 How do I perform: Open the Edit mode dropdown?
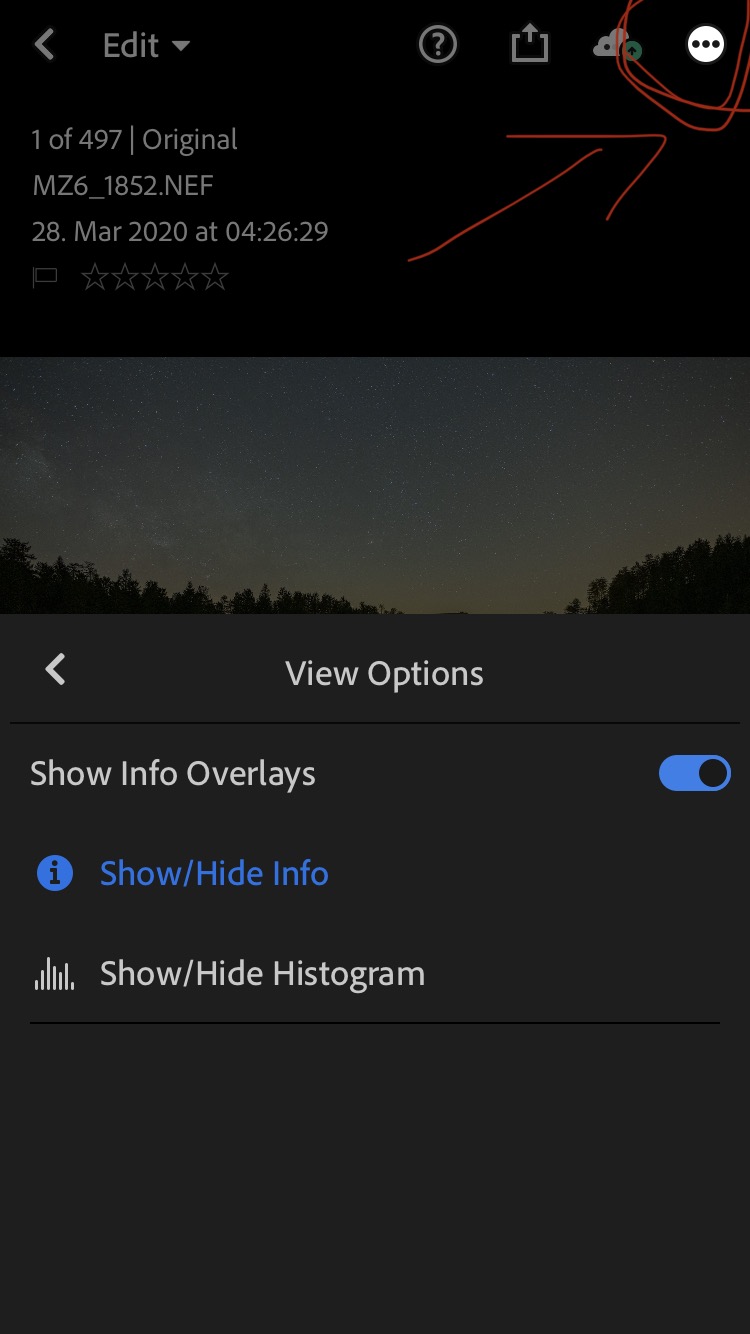point(146,46)
